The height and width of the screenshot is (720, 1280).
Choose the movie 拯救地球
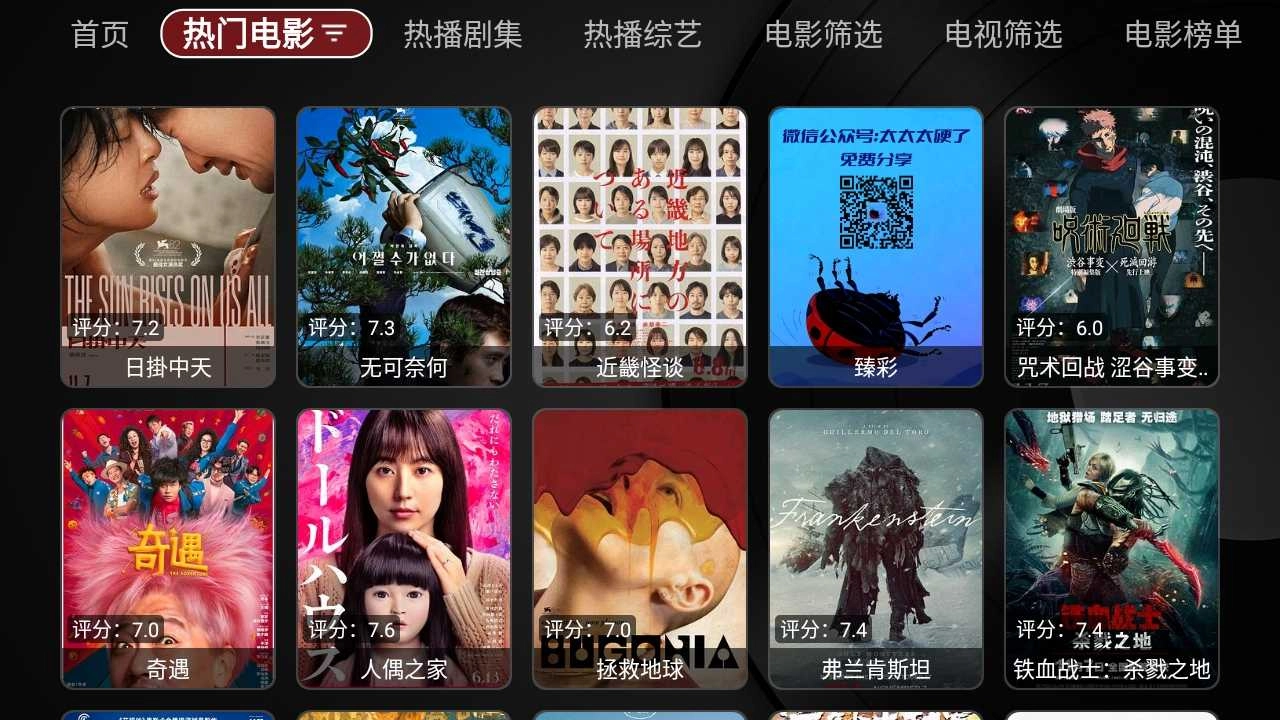(640, 548)
